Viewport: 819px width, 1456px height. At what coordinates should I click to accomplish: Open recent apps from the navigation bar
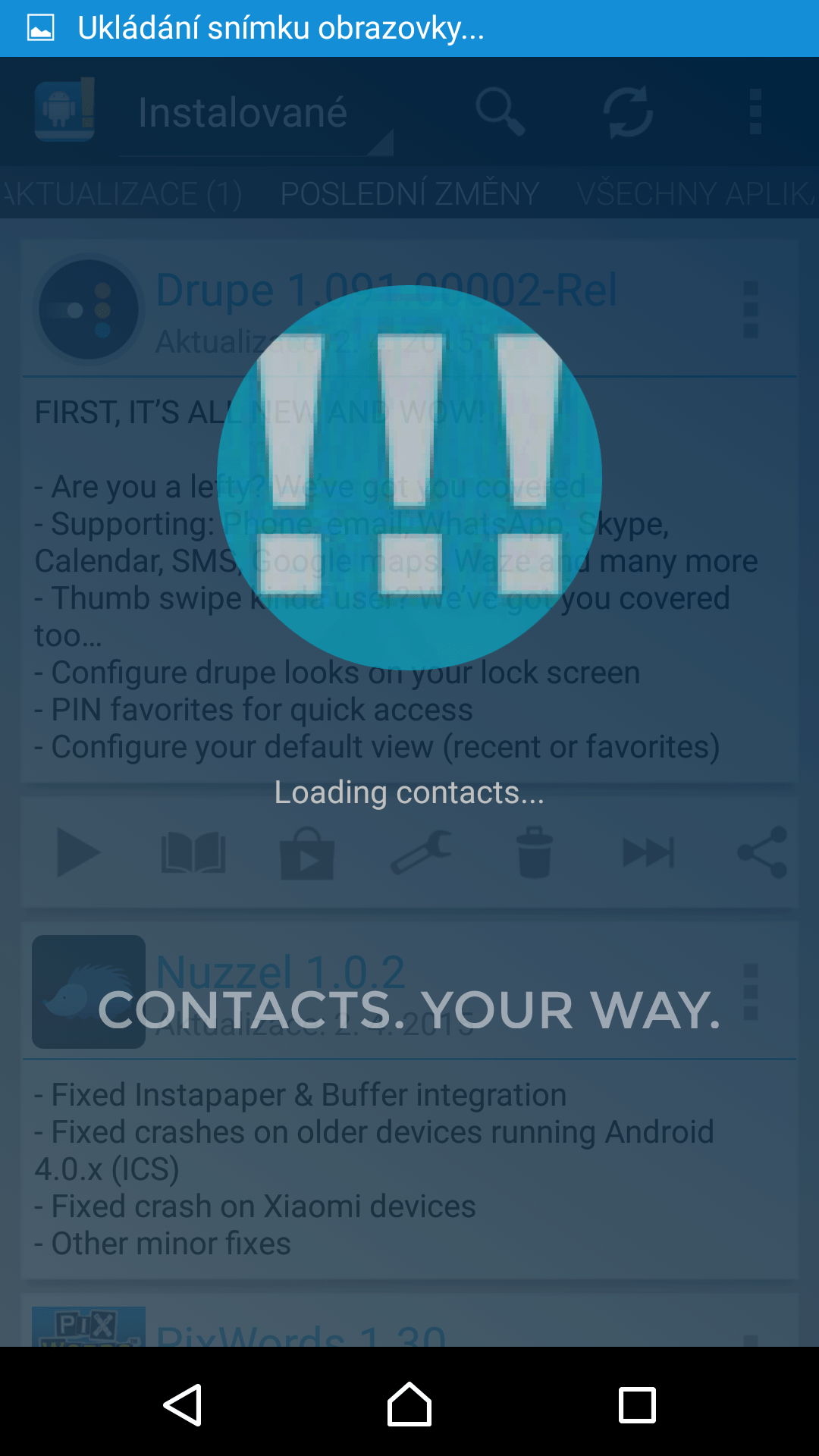637,1405
